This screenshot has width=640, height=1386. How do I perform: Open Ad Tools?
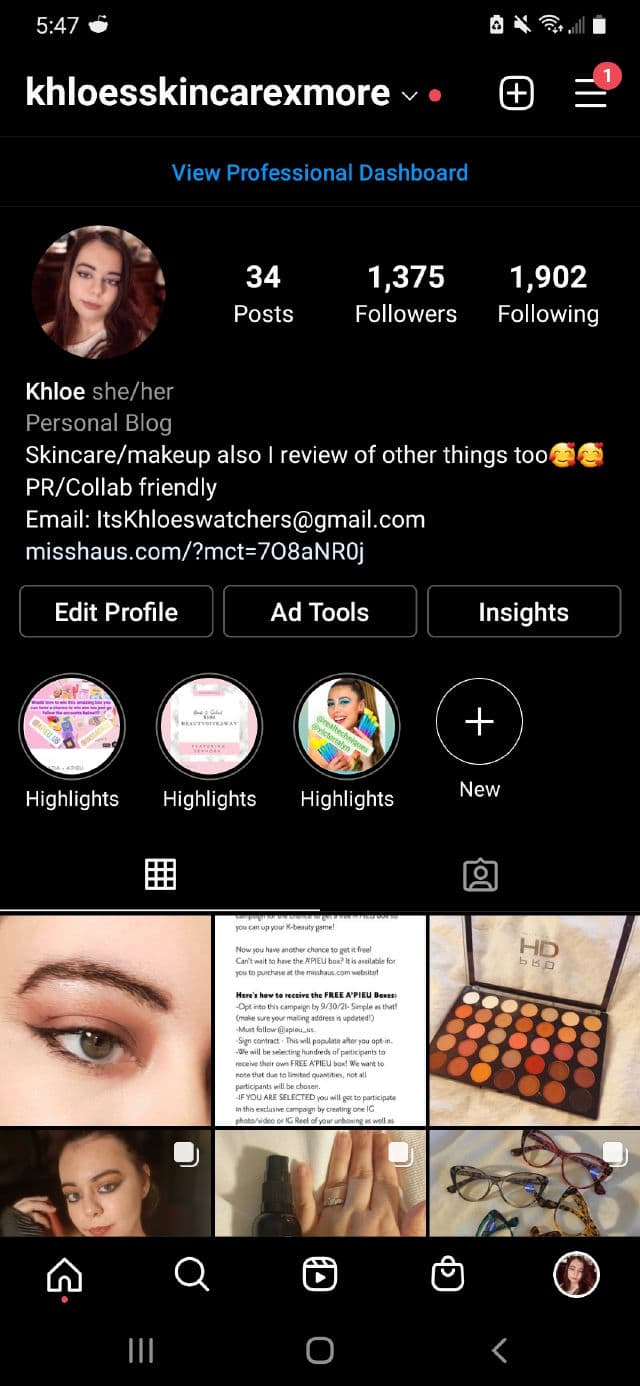320,612
